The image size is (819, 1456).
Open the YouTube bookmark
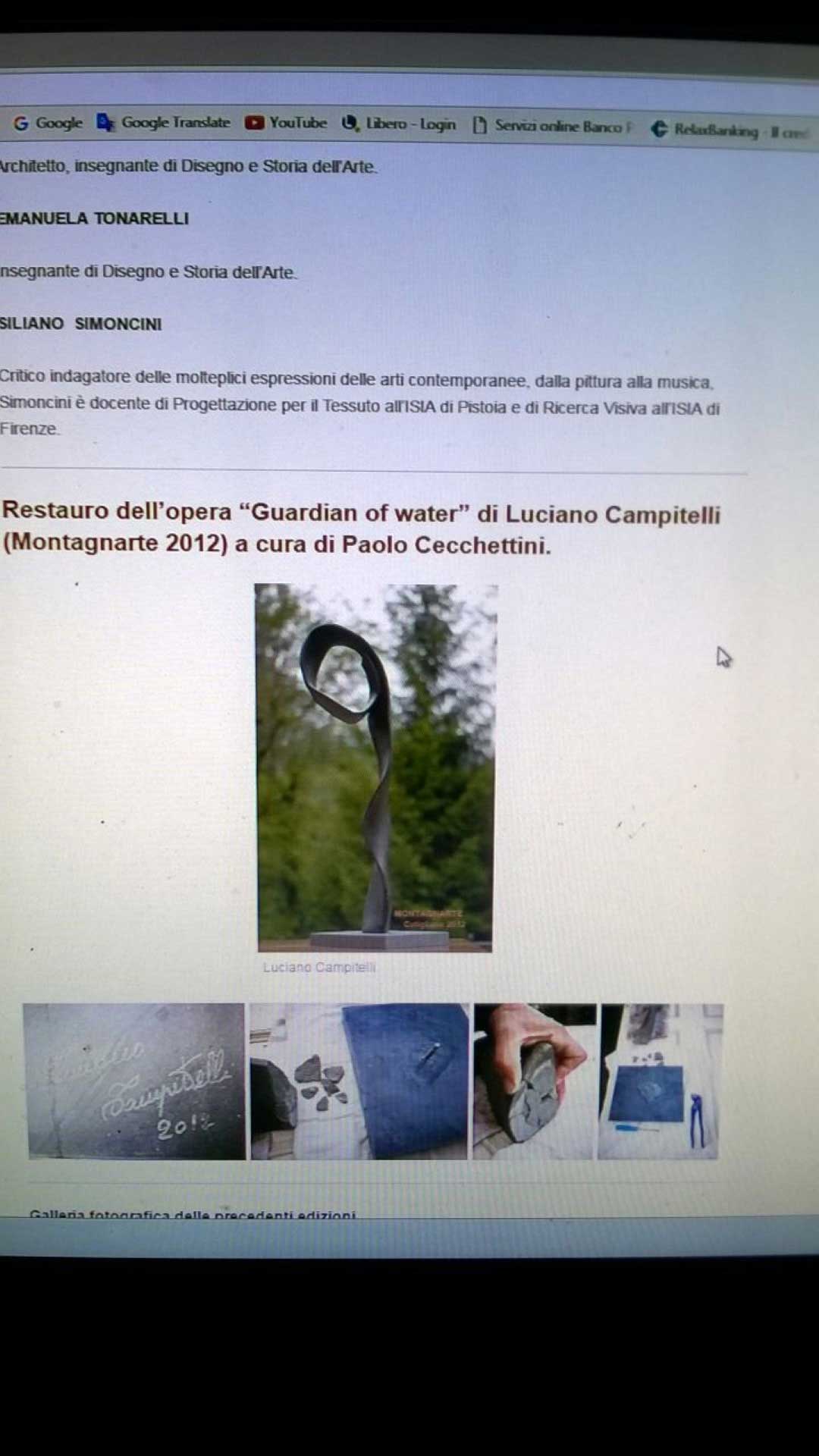286,123
